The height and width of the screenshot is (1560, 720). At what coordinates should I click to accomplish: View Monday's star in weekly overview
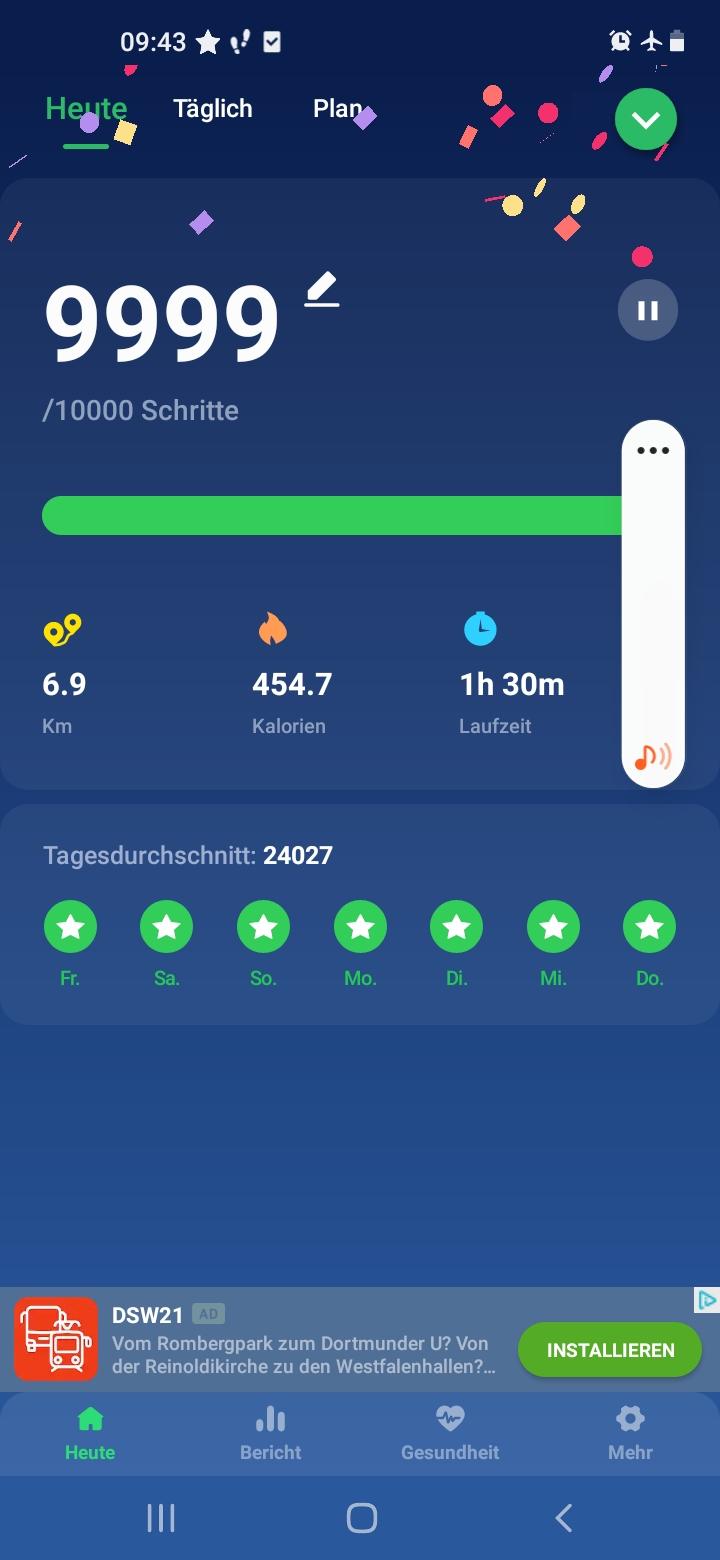[x=360, y=927]
